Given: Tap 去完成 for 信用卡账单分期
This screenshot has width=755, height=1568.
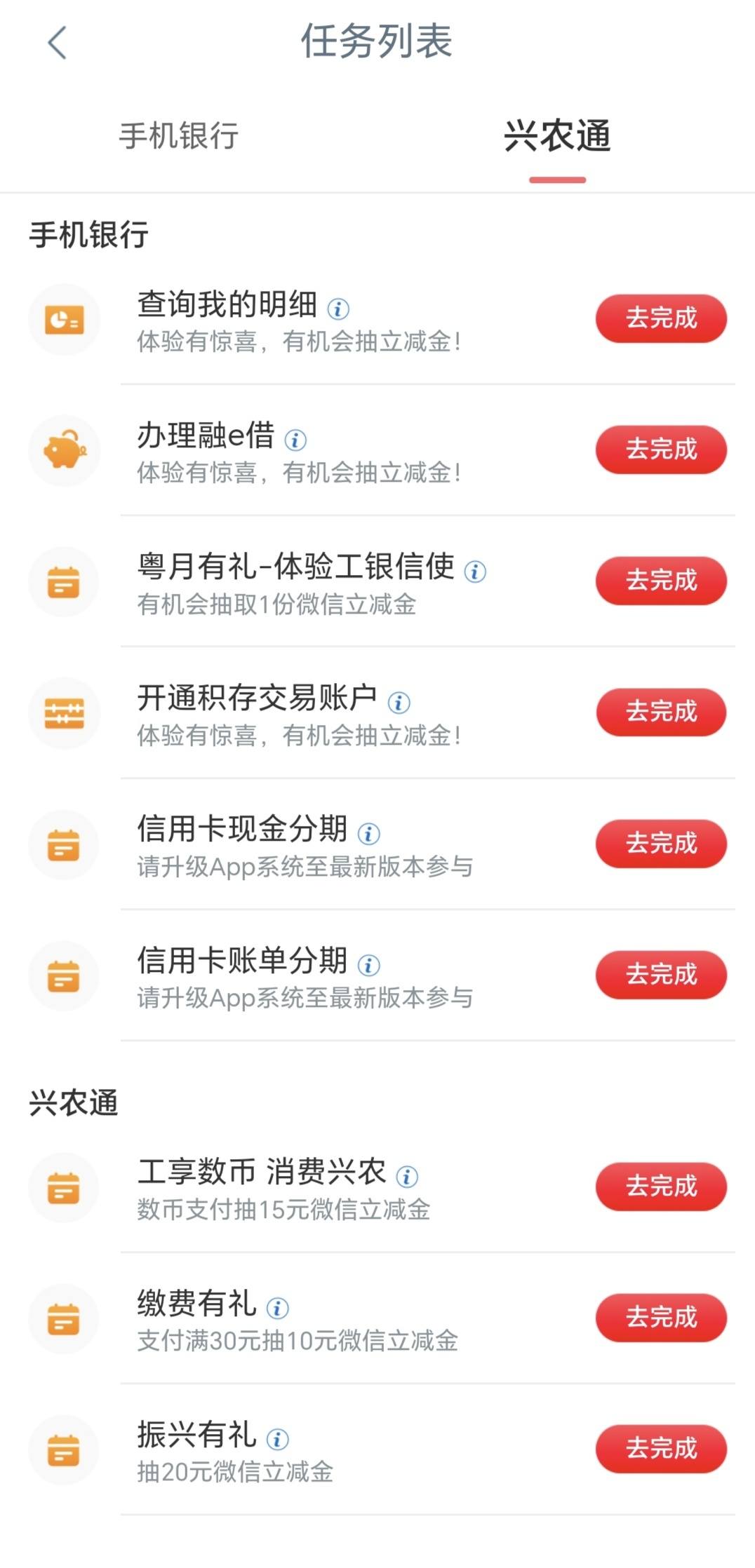Looking at the screenshot, I should 661,975.
